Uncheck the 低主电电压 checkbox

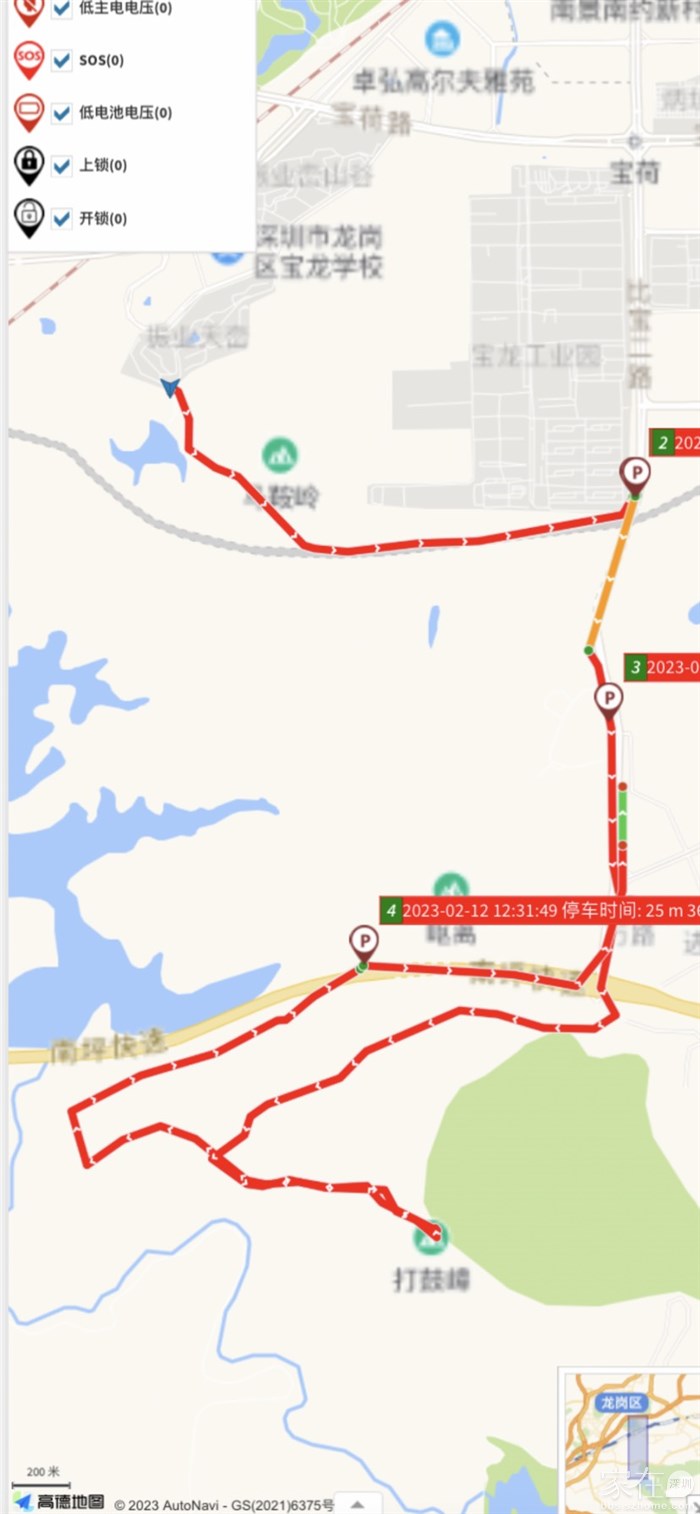62,9
